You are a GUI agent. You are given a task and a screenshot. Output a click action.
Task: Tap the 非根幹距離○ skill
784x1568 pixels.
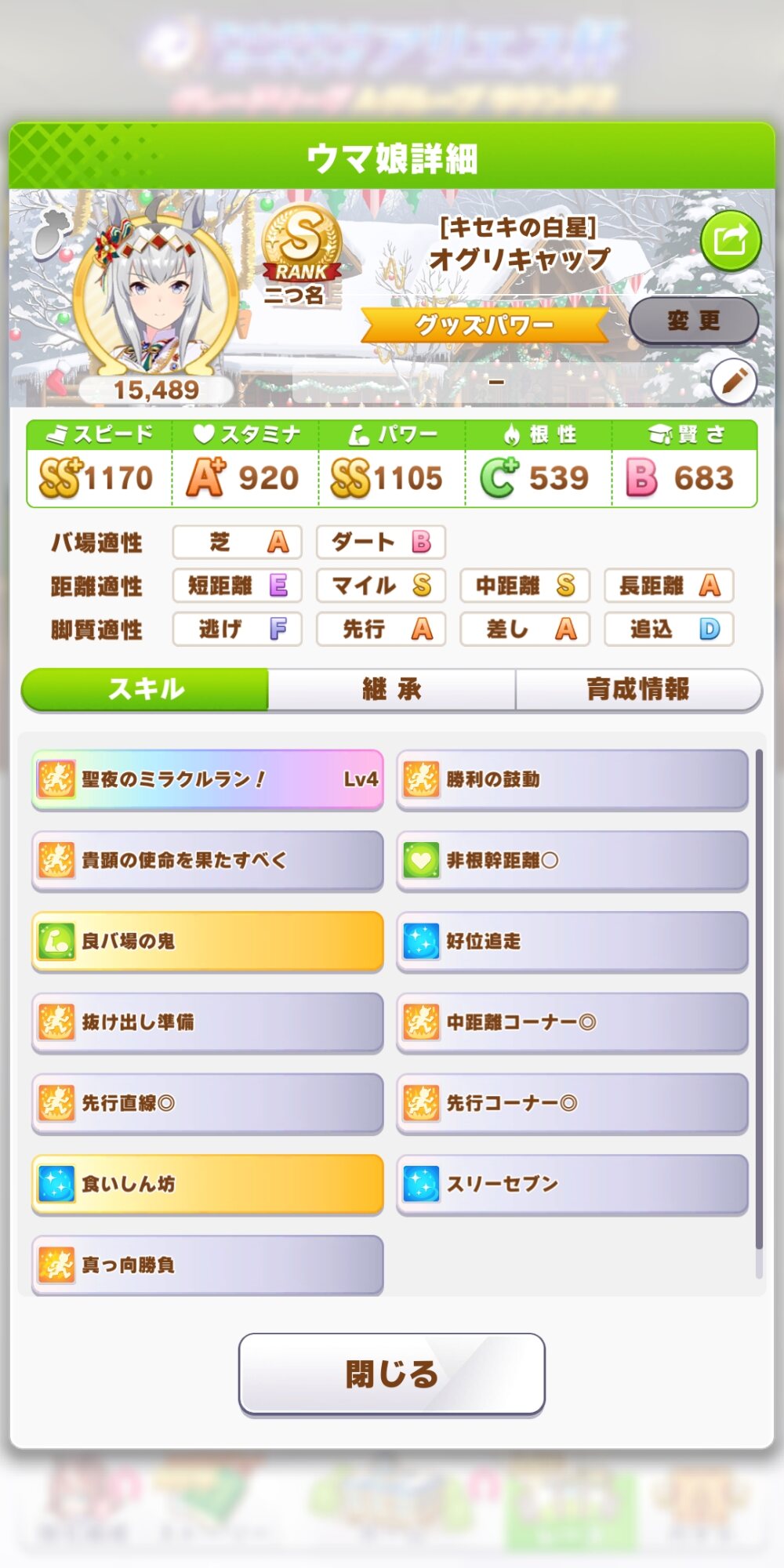coord(572,860)
